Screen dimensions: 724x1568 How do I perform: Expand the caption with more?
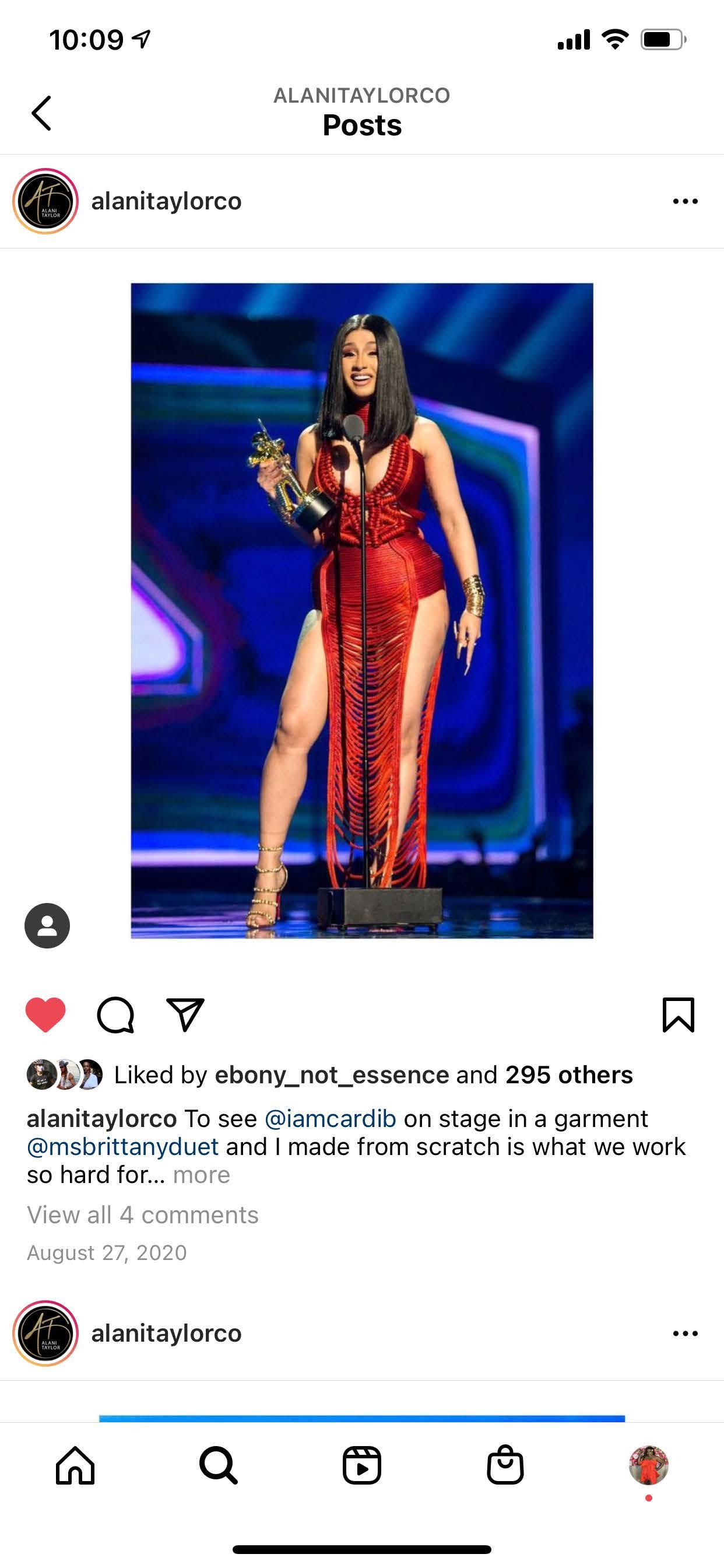[x=201, y=1175]
